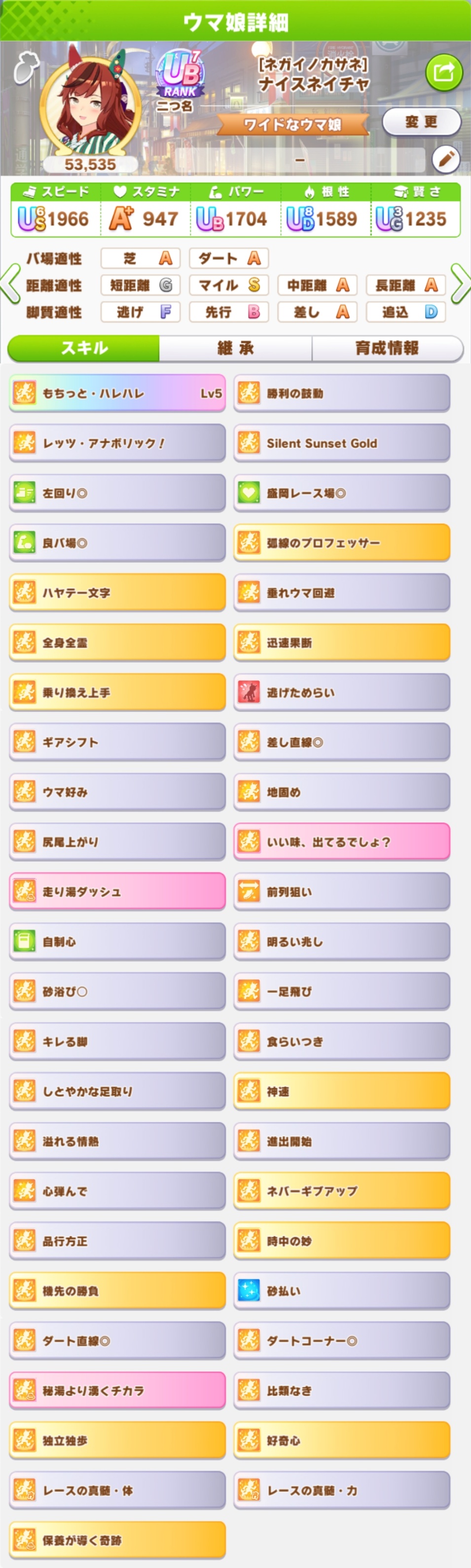Go to the next Uma Musume

tap(461, 284)
